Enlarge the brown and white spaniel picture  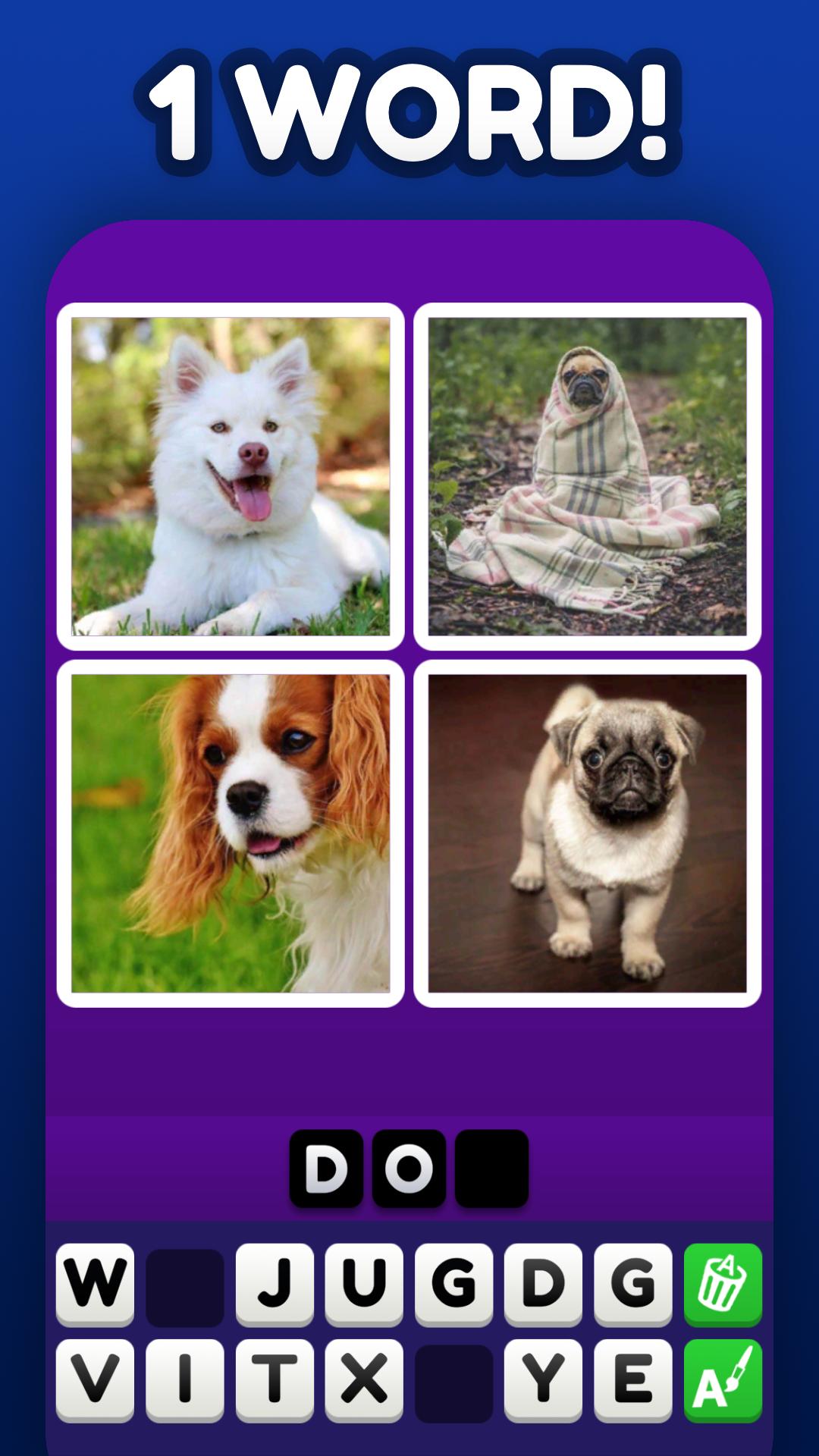pyautogui.click(x=231, y=833)
